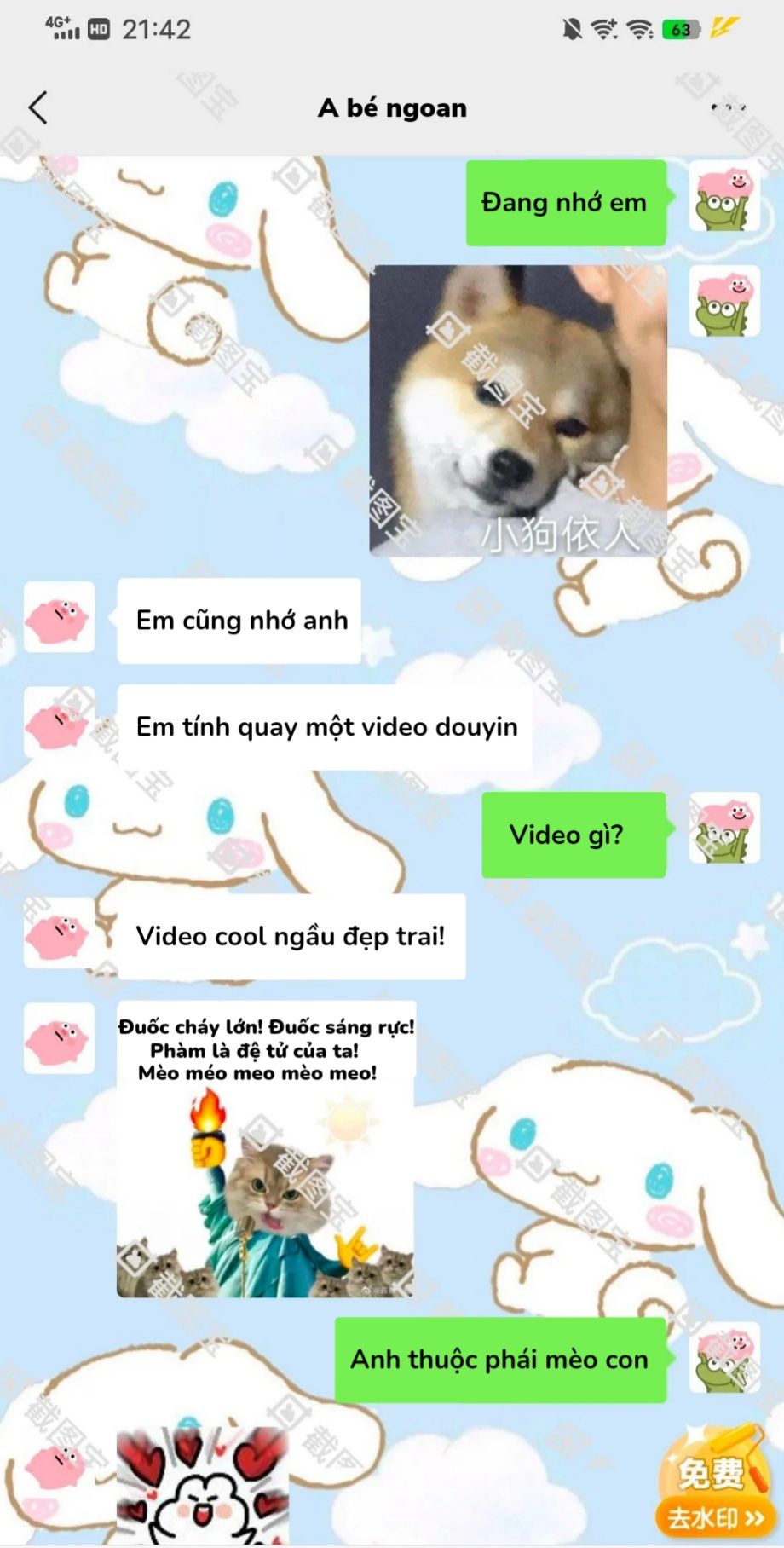Go back from the A bé ngoan chat
The height and width of the screenshot is (1548, 784).
pyautogui.click(x=37, y=108)
